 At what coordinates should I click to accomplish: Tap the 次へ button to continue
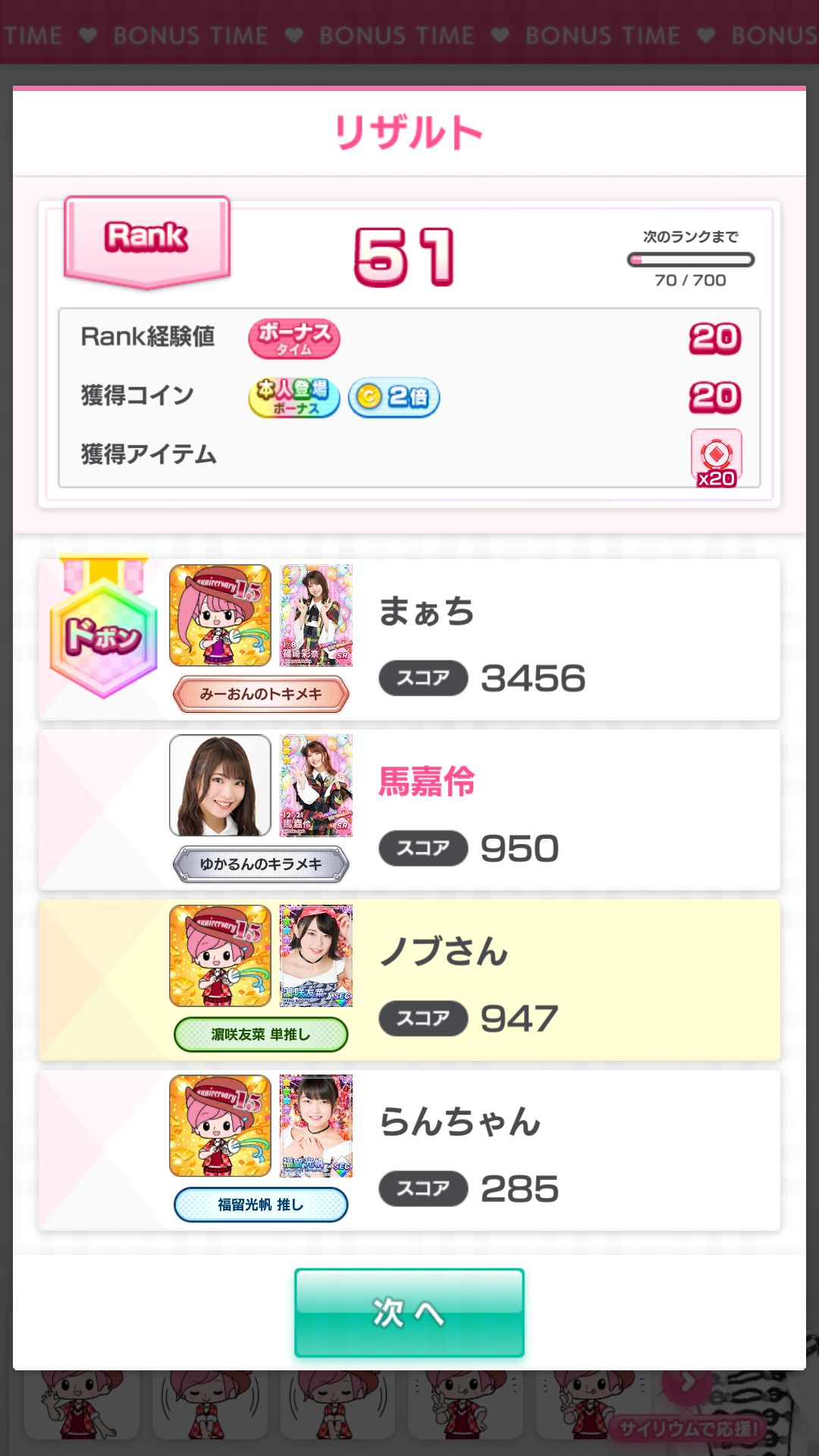(409, 1313)
